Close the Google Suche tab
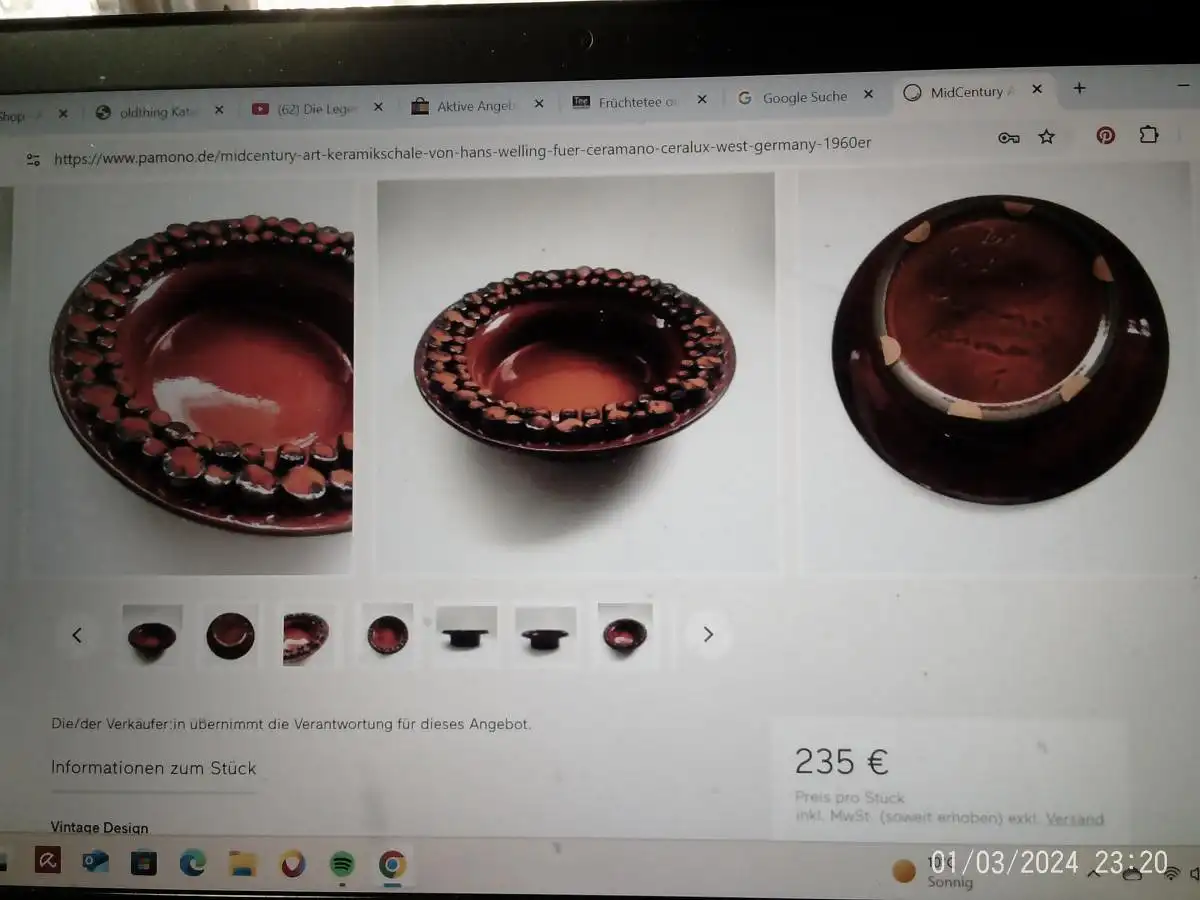Image resolution: width=1200 pixels, height=900 pixels. click(868, 95)
